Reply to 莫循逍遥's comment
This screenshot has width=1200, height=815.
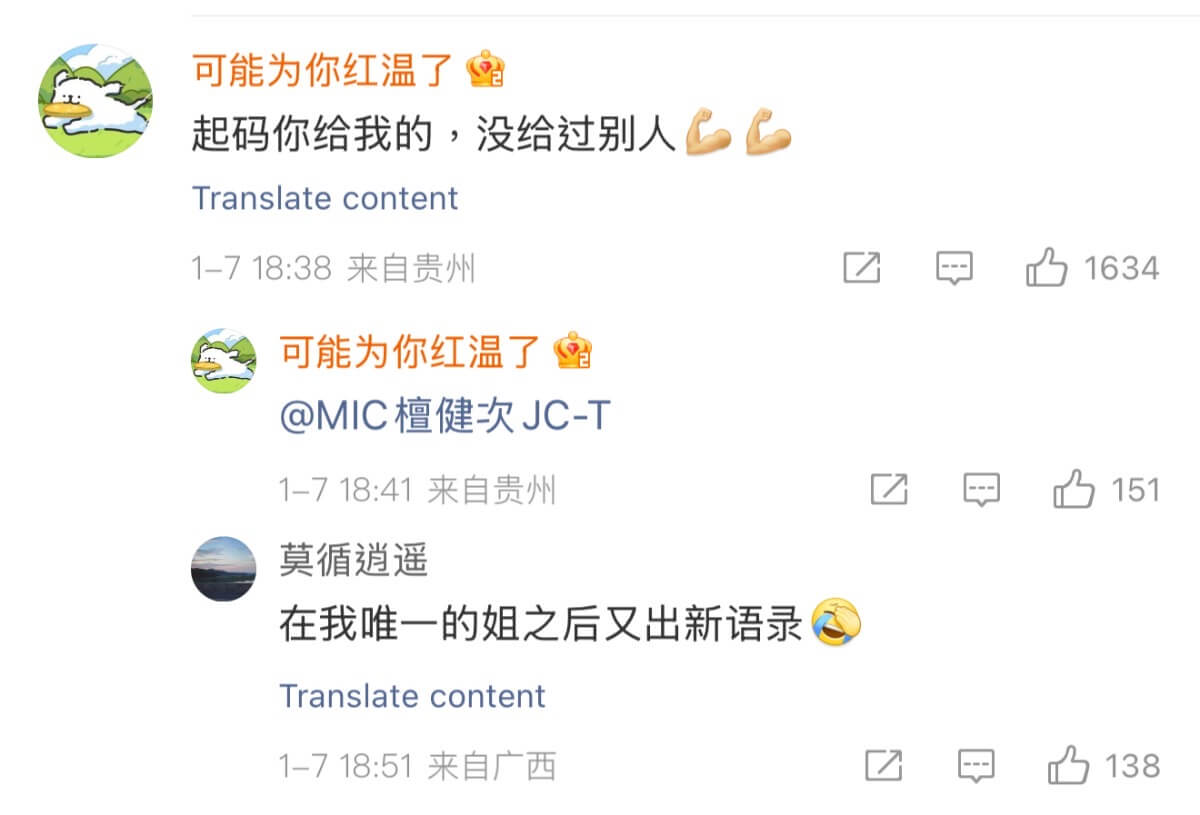pos(976,767)
